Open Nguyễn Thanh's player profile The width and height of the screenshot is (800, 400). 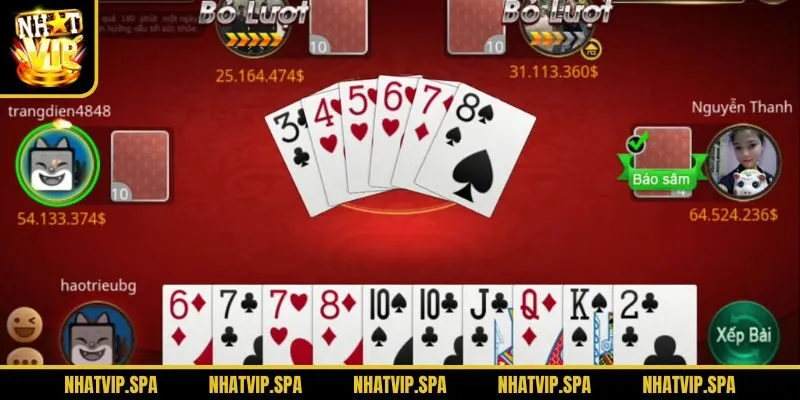tap(743, 162)
